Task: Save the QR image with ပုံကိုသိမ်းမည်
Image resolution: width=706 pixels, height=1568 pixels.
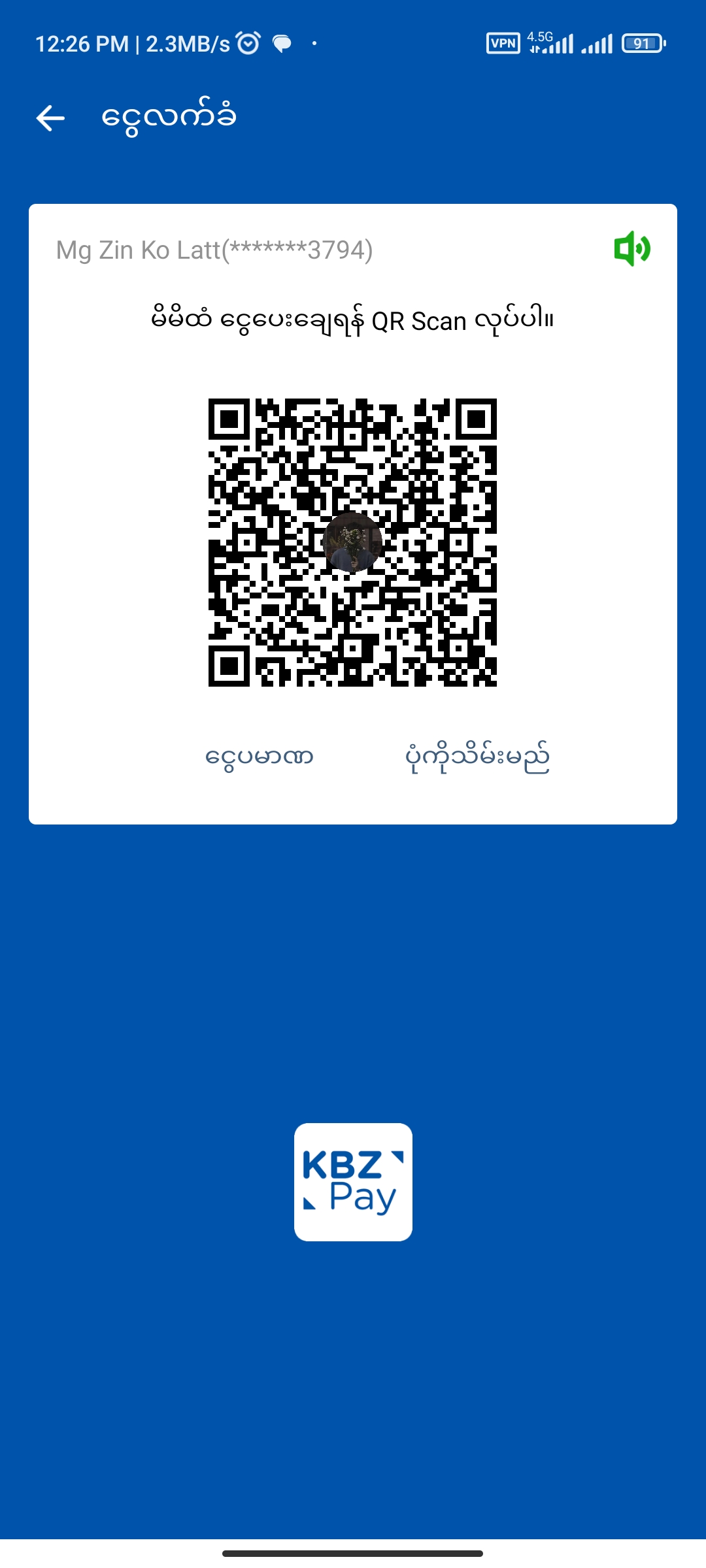Action: click(477, 757)
